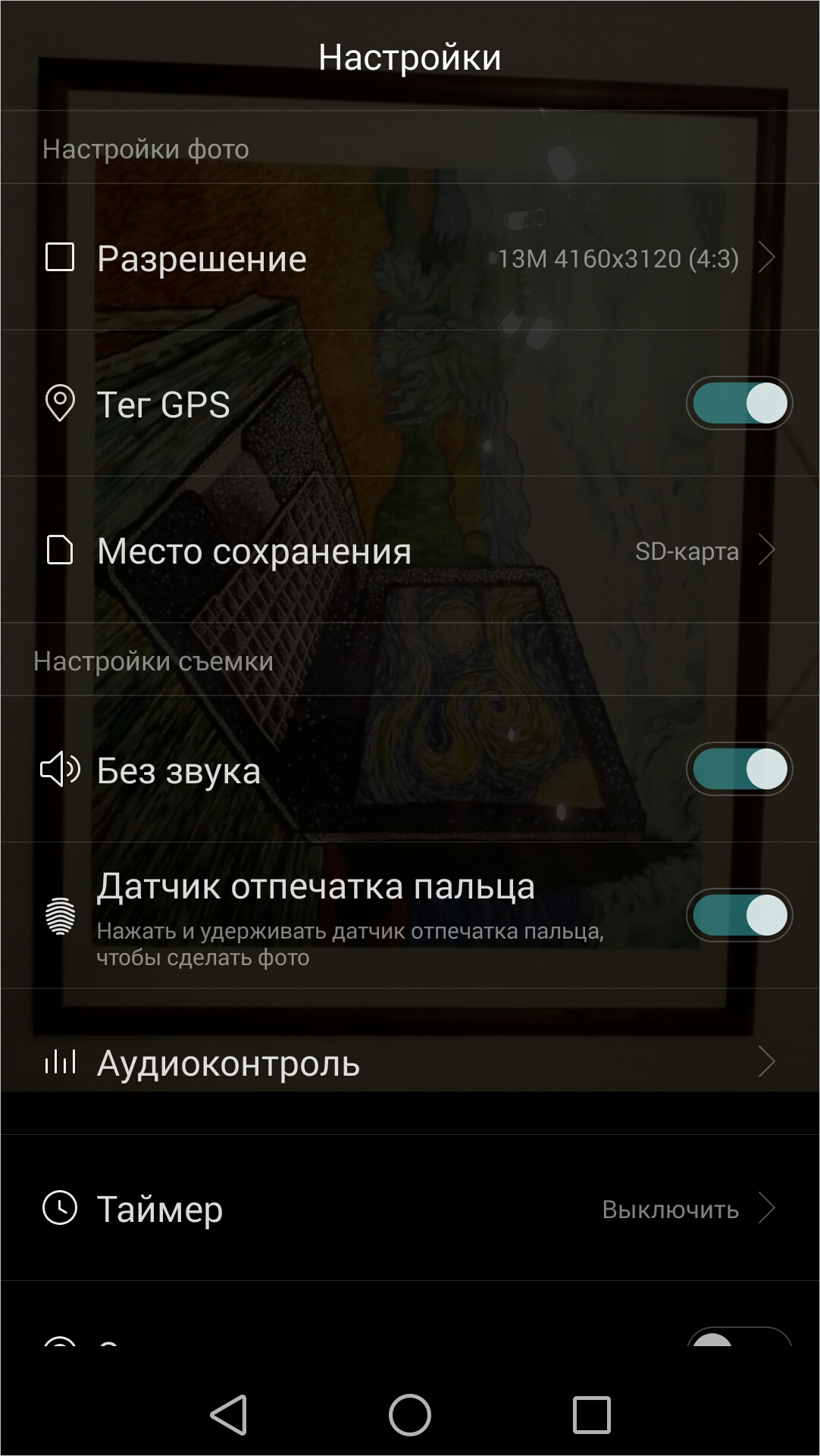Viewport: 820px width, 1456px height.
Task: Open the Разрешение resolution setting
Action: pyautogui.click(x=410, y=258)
